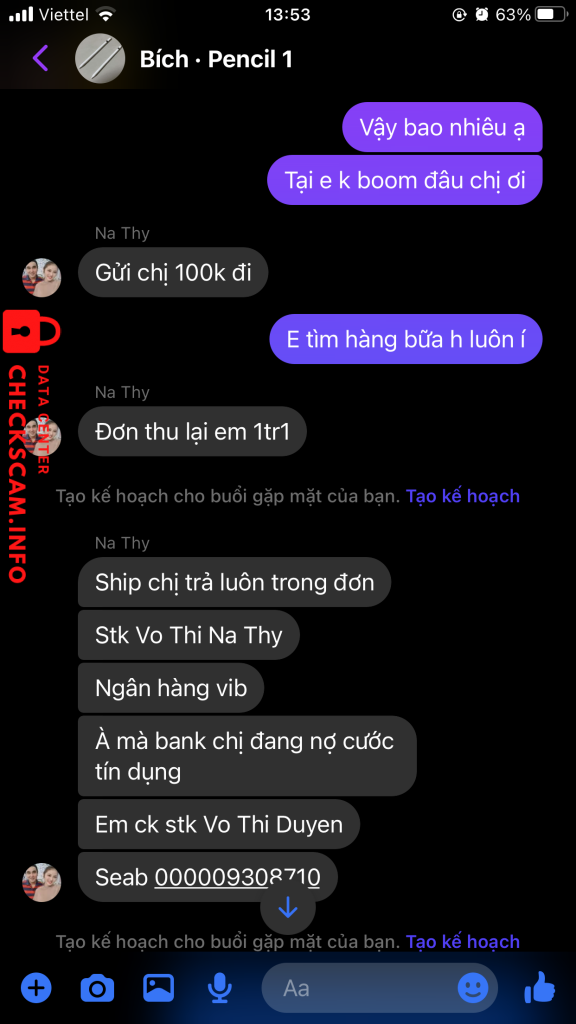Tap the upper Tạo kế hoạch link
This screenshot has height=1024, width=576.
(463, 496)
